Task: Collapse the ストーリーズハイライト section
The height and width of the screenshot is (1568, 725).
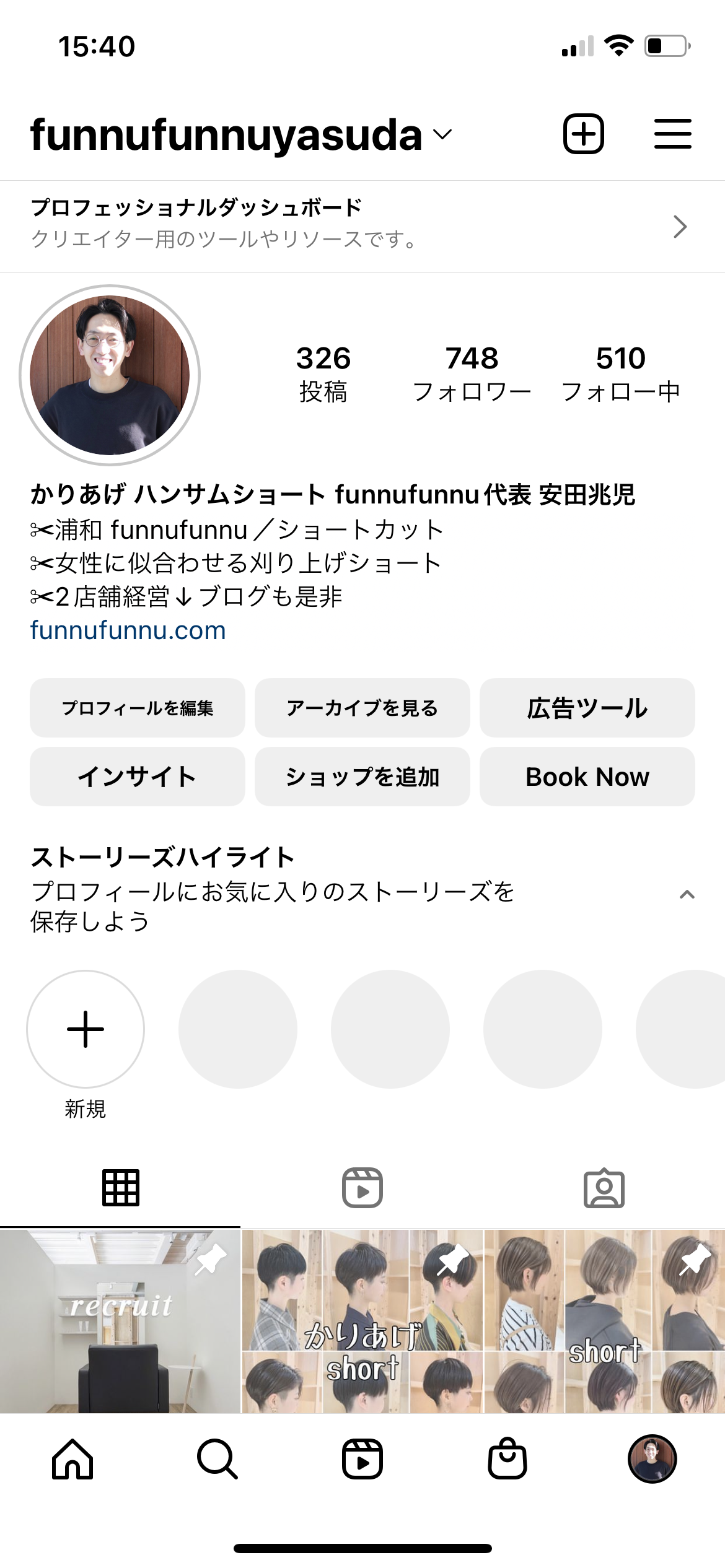Action: point(687,894)
